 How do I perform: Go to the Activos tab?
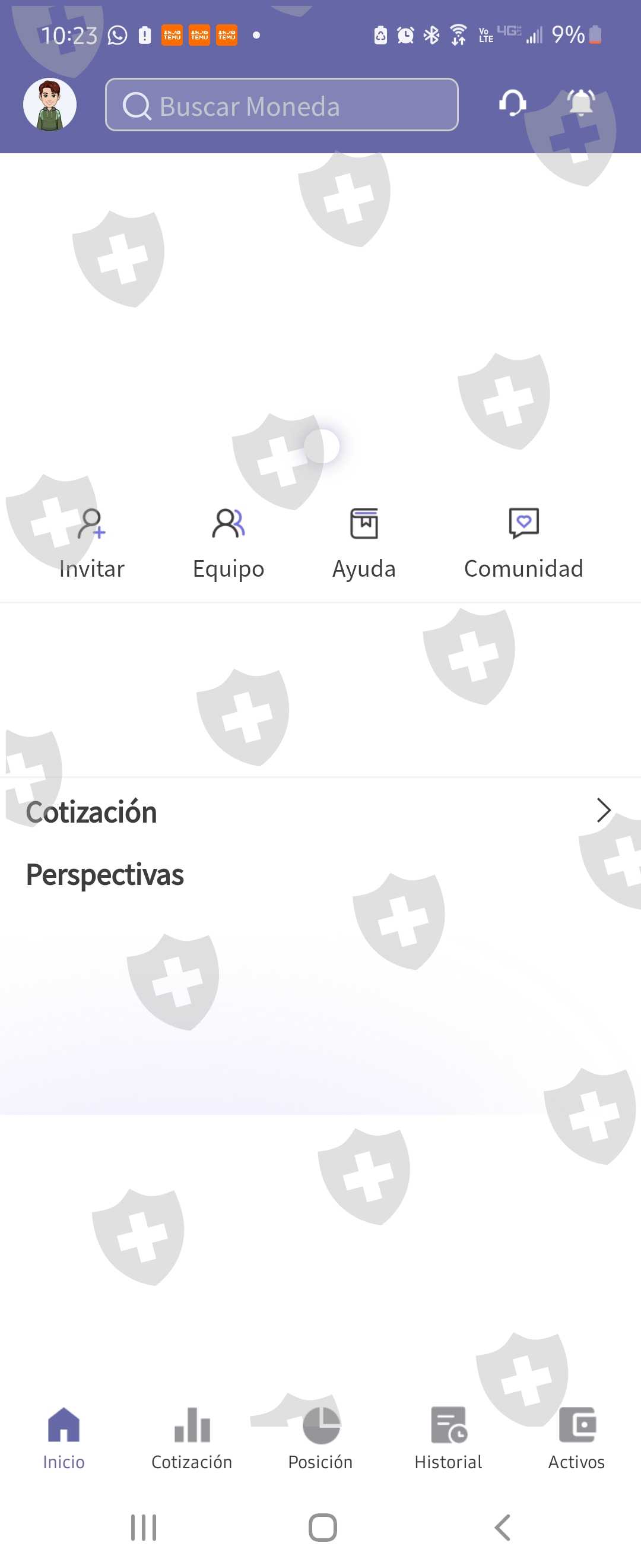tap(576, 1438)
